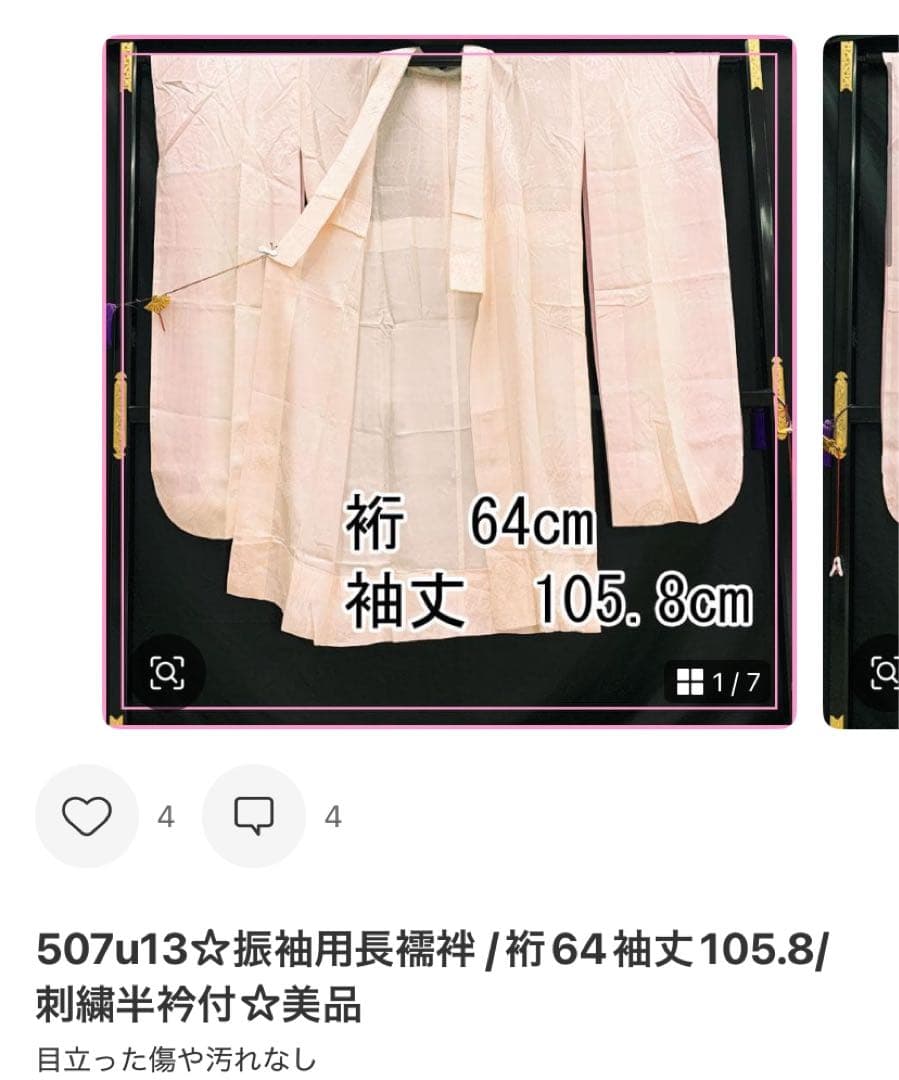Tap the image search icon on first photo
Screen dimensions: 899x1080
166,675
